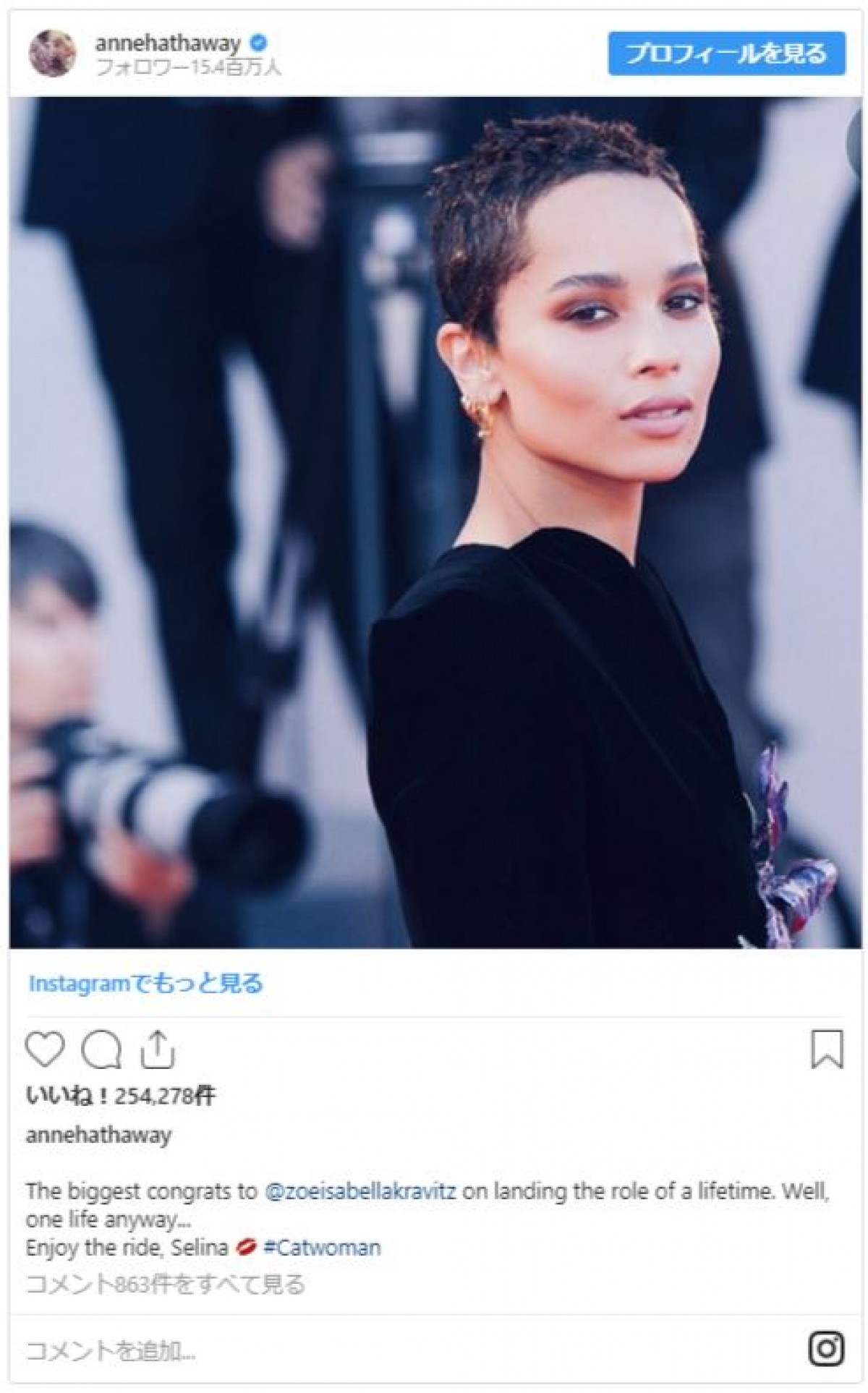Open the annehathaway username in header
This screenshot has height=1393, width=868.
point(168,43)
